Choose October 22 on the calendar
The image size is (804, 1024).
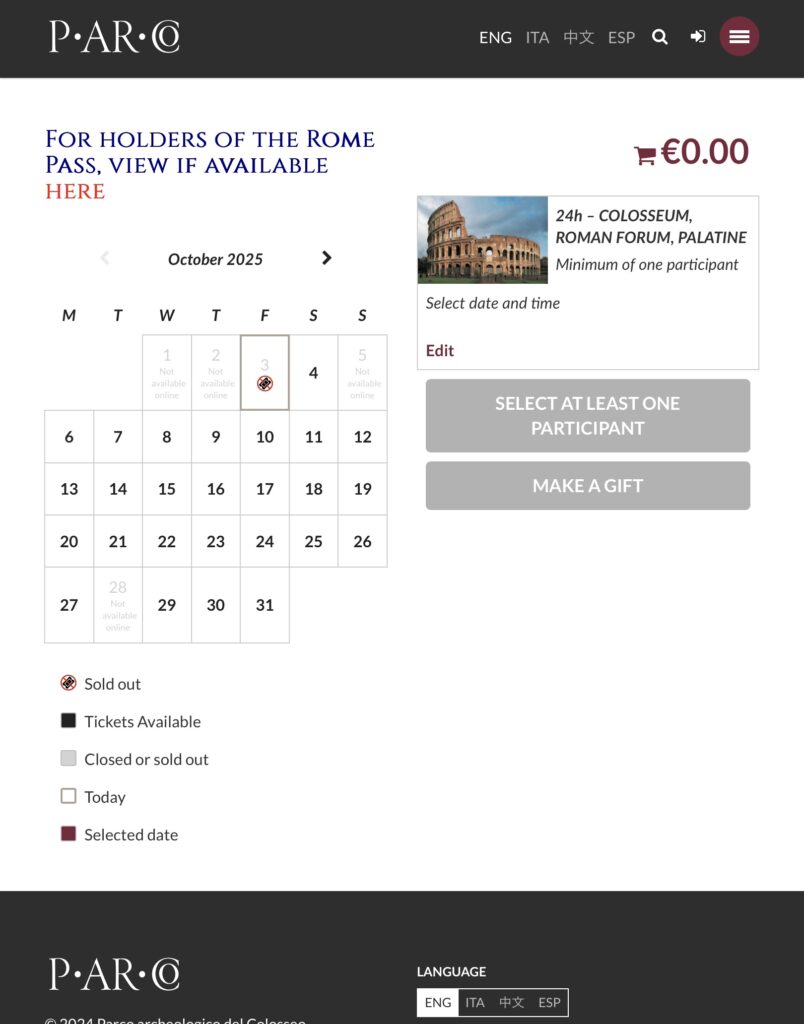167,541
